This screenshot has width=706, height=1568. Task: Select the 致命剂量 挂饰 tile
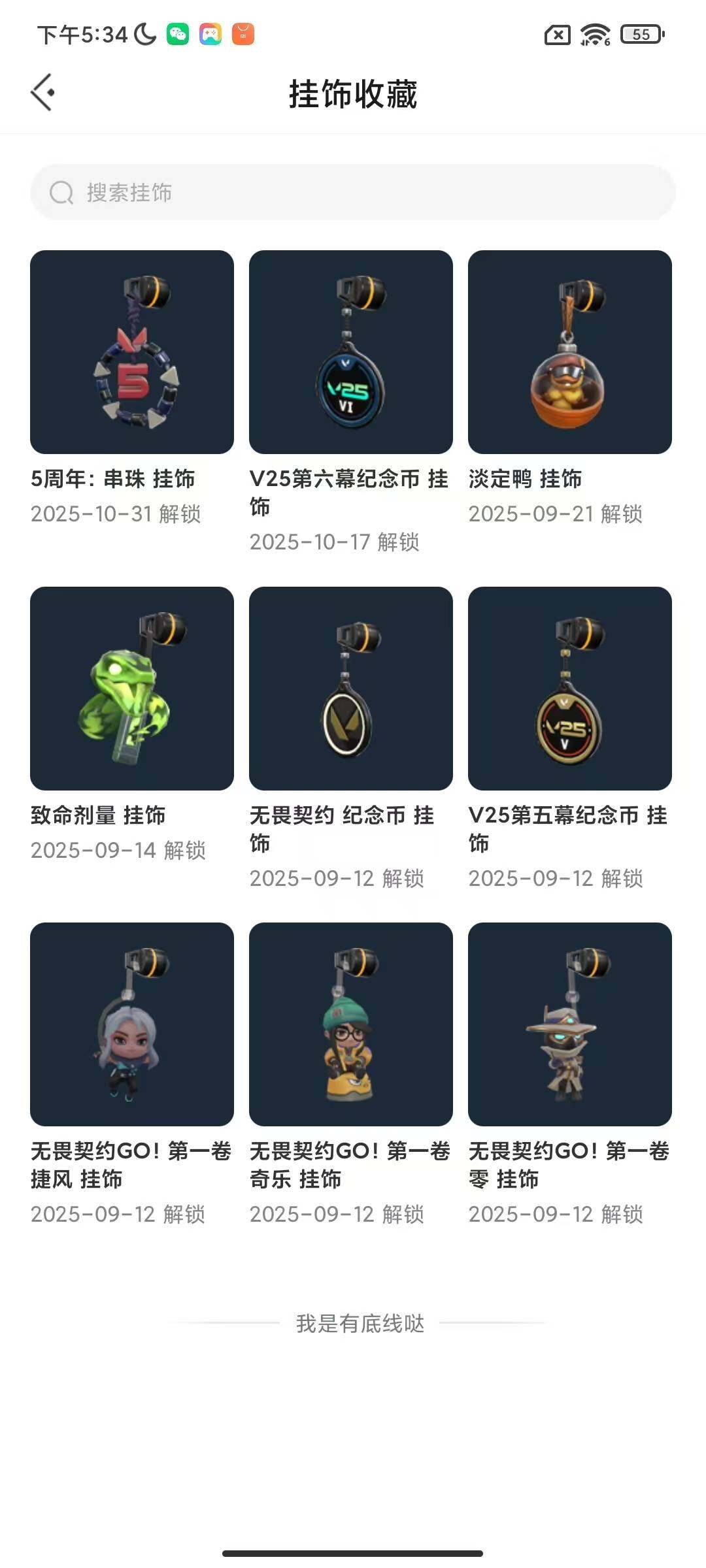(x=132, y=688)
